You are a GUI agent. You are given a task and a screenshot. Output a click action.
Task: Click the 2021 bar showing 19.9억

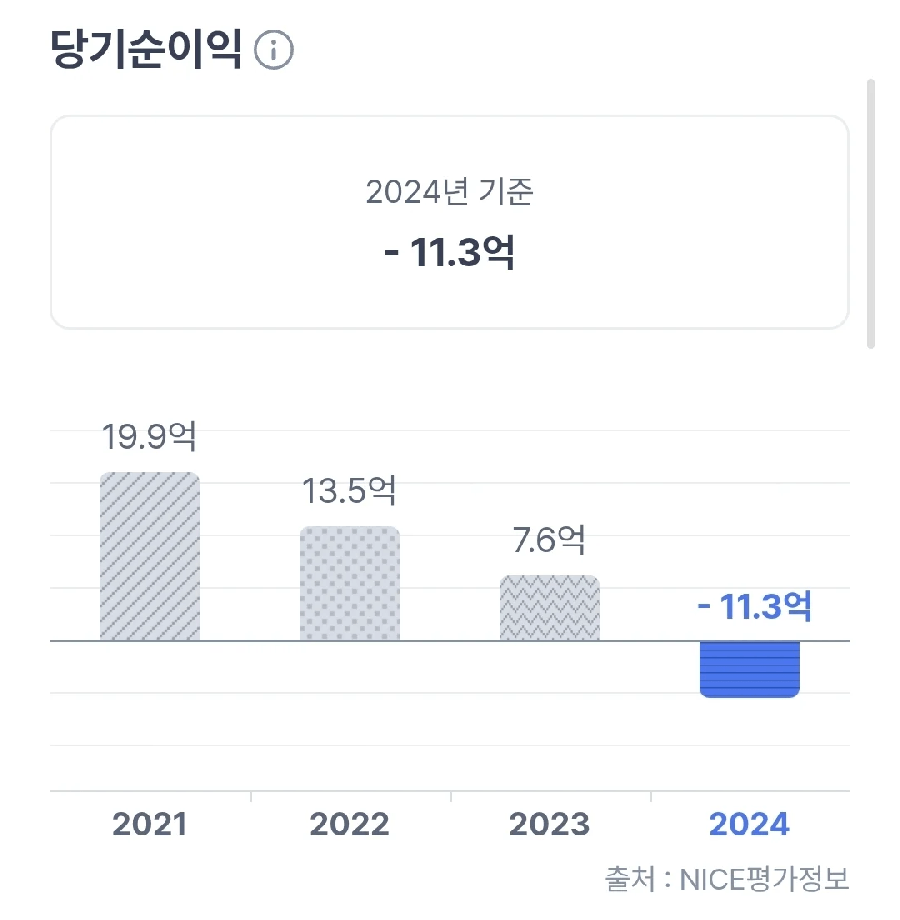coord(149,555)
